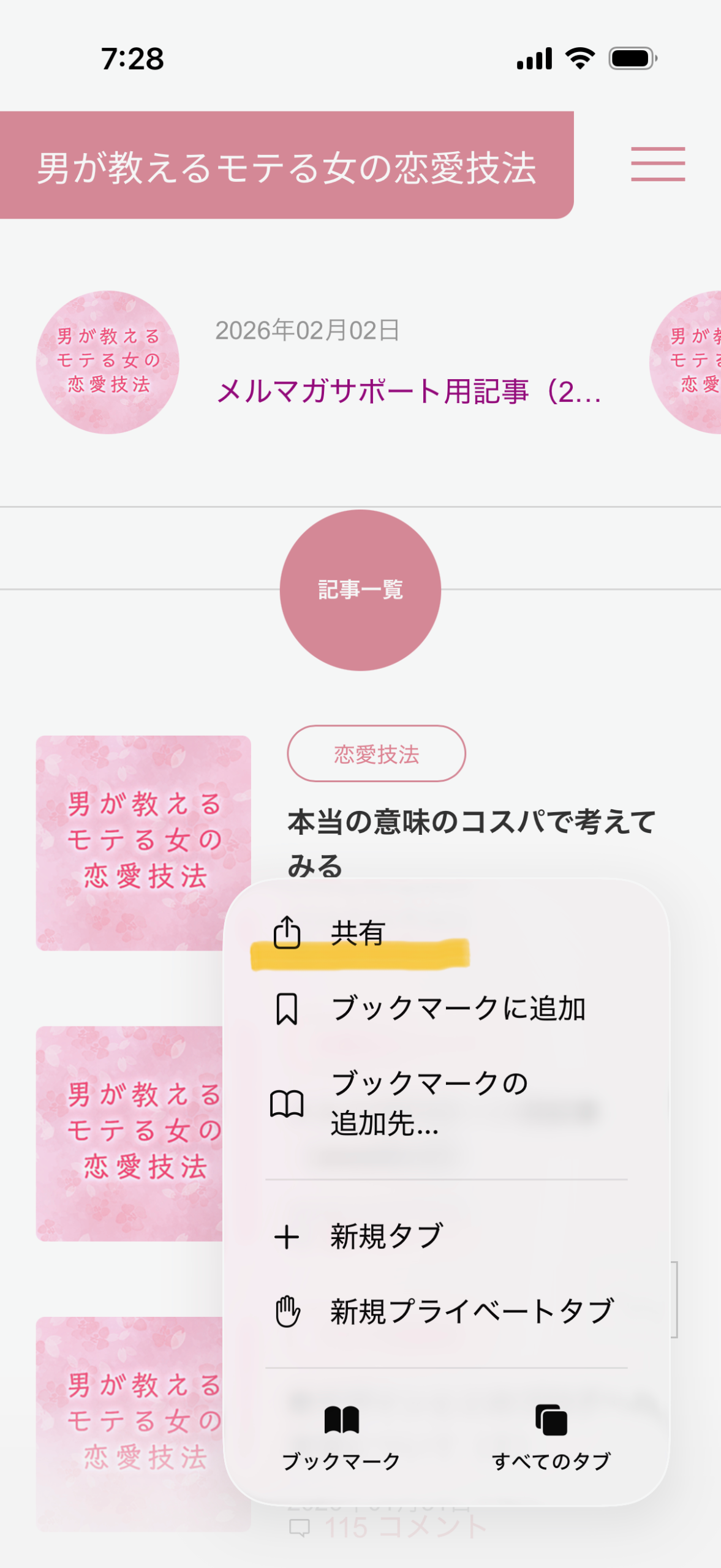Open a 新規タブ
Viewport: 721px width, 1568px height.
(x=386, y=1236)
